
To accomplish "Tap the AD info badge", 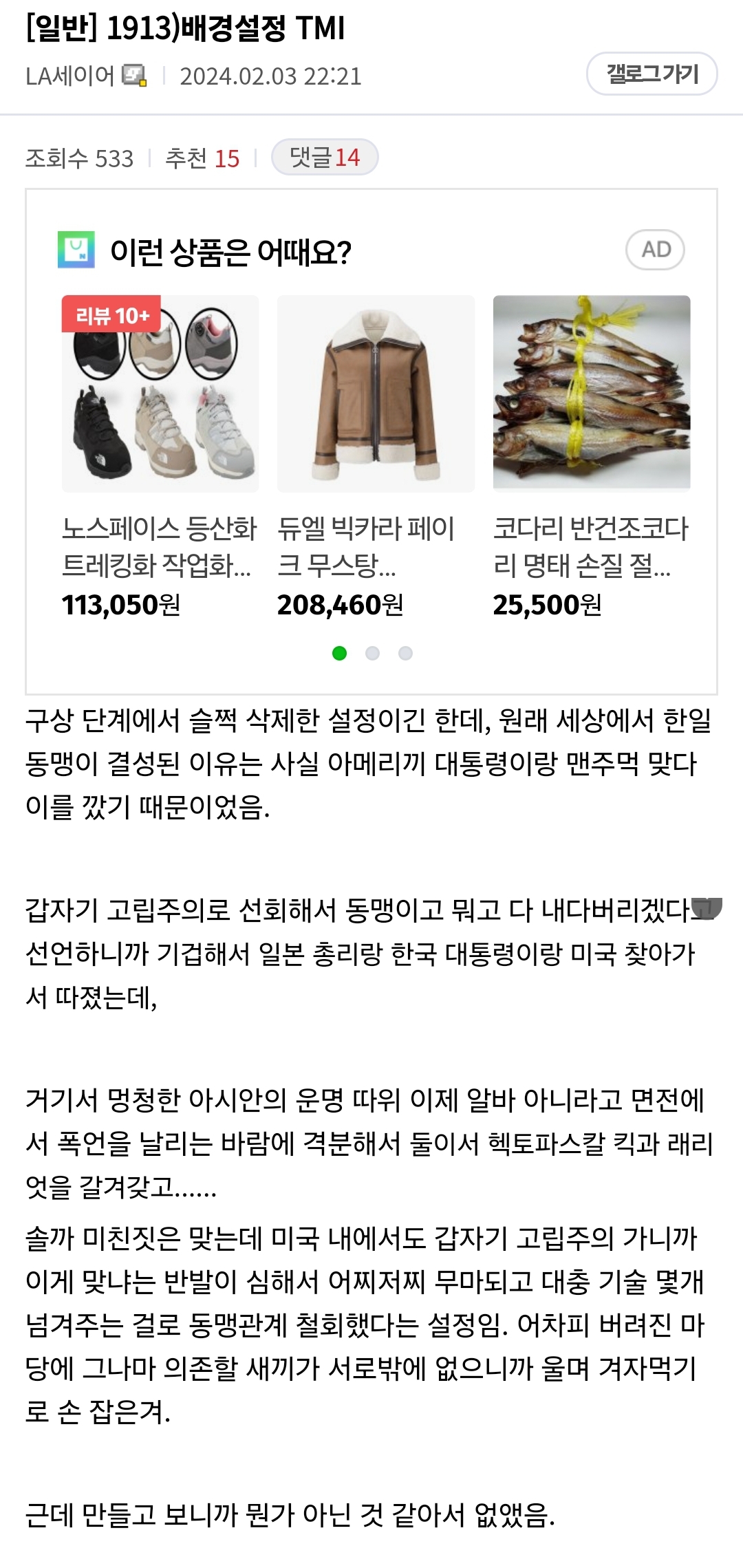I will coord(655,250).
